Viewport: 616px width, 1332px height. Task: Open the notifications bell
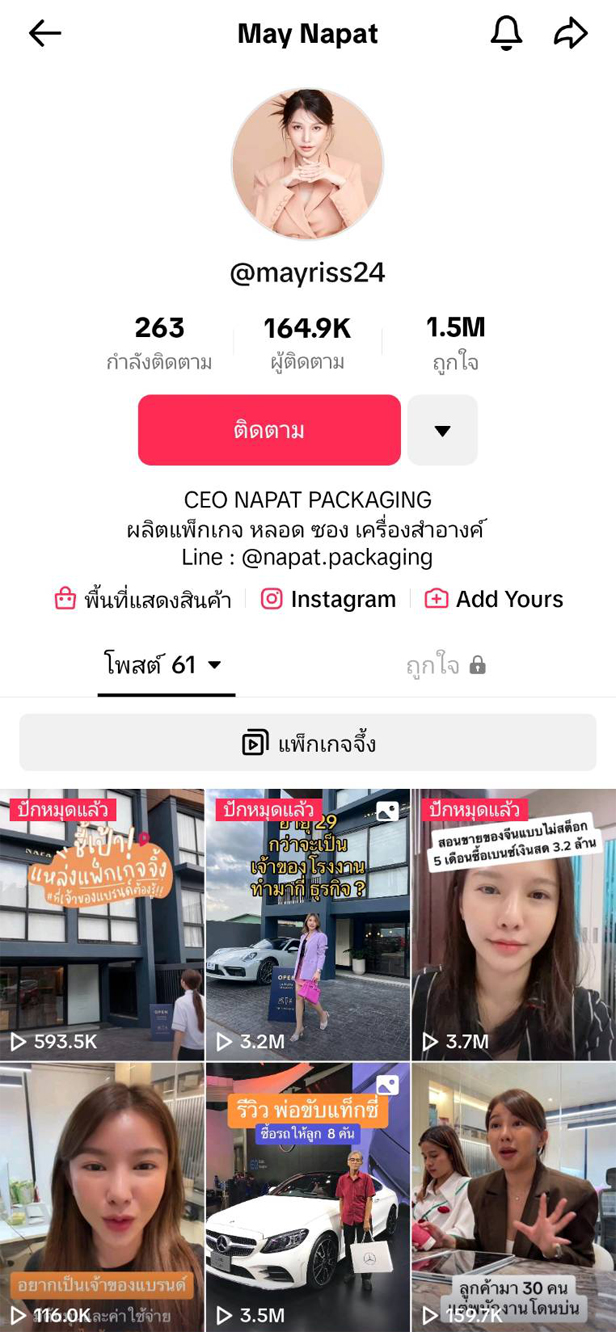click(506, 34)
